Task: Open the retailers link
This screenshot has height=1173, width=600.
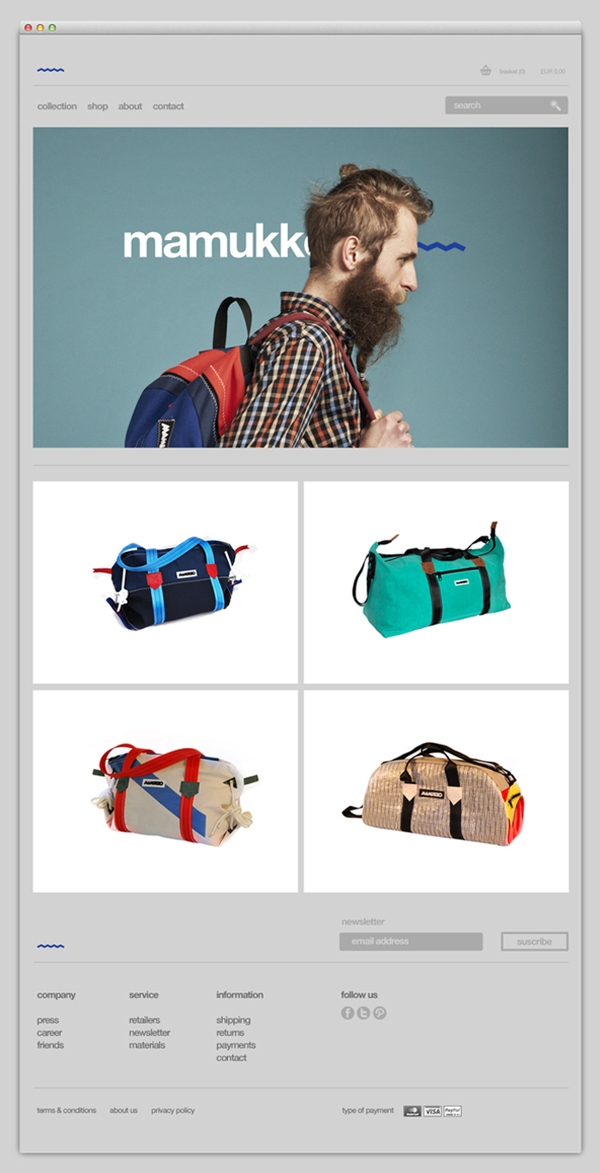Action: tap(144, 1020)
